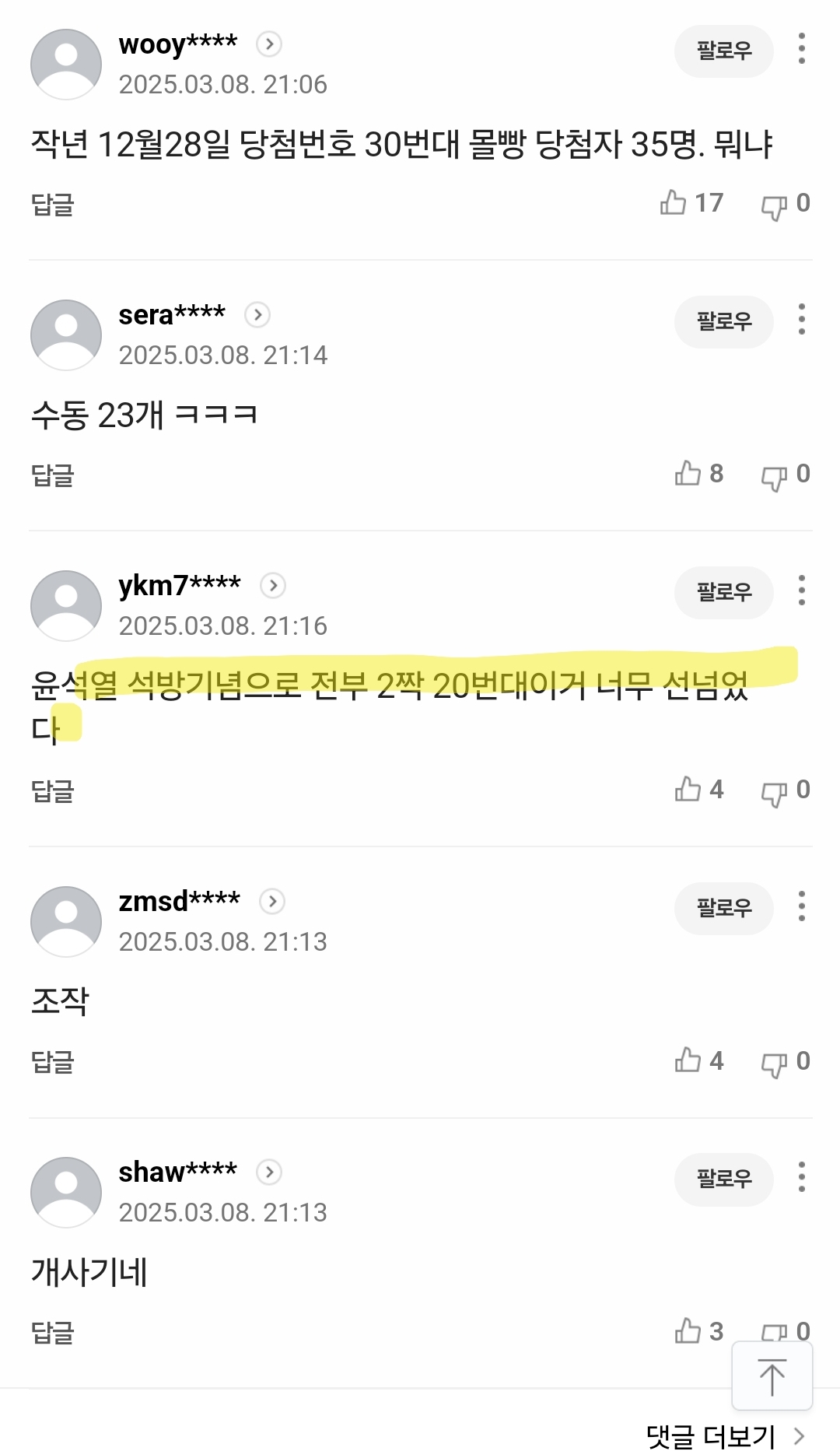Follow user shaw****
This screenshot has width=840, height=1451.
pyautogui.click(x=723, y=1179)
